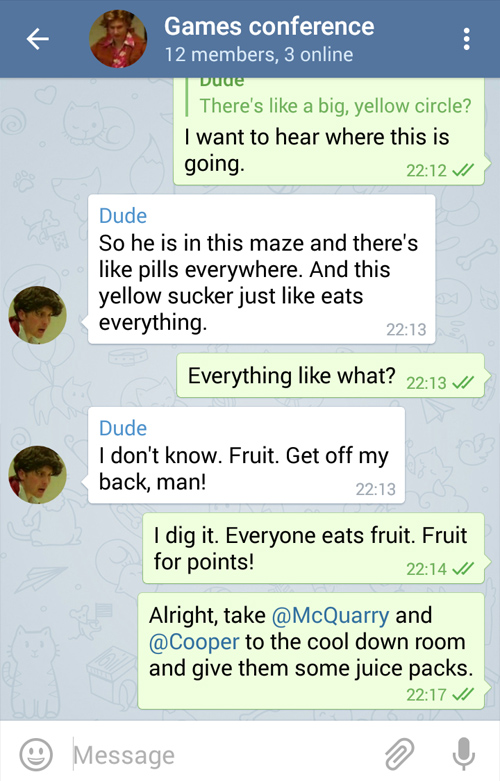Open the three-dot overflow menu
The width and height of the screenshot is (500, 781).
(x=466, y=39)
